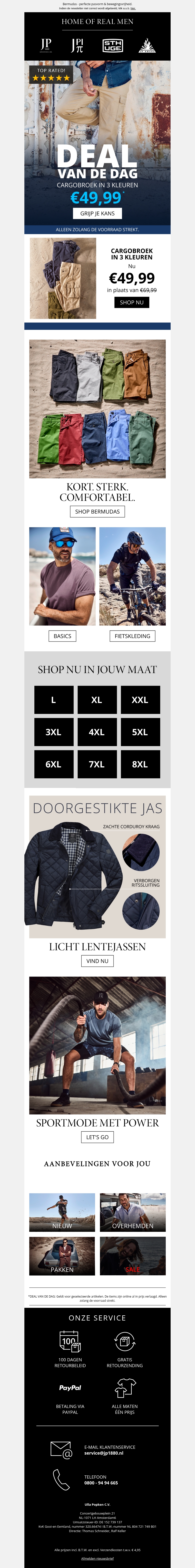Open the SALE tile
The image size is (195, 1568).
(x=132, y=1256)
